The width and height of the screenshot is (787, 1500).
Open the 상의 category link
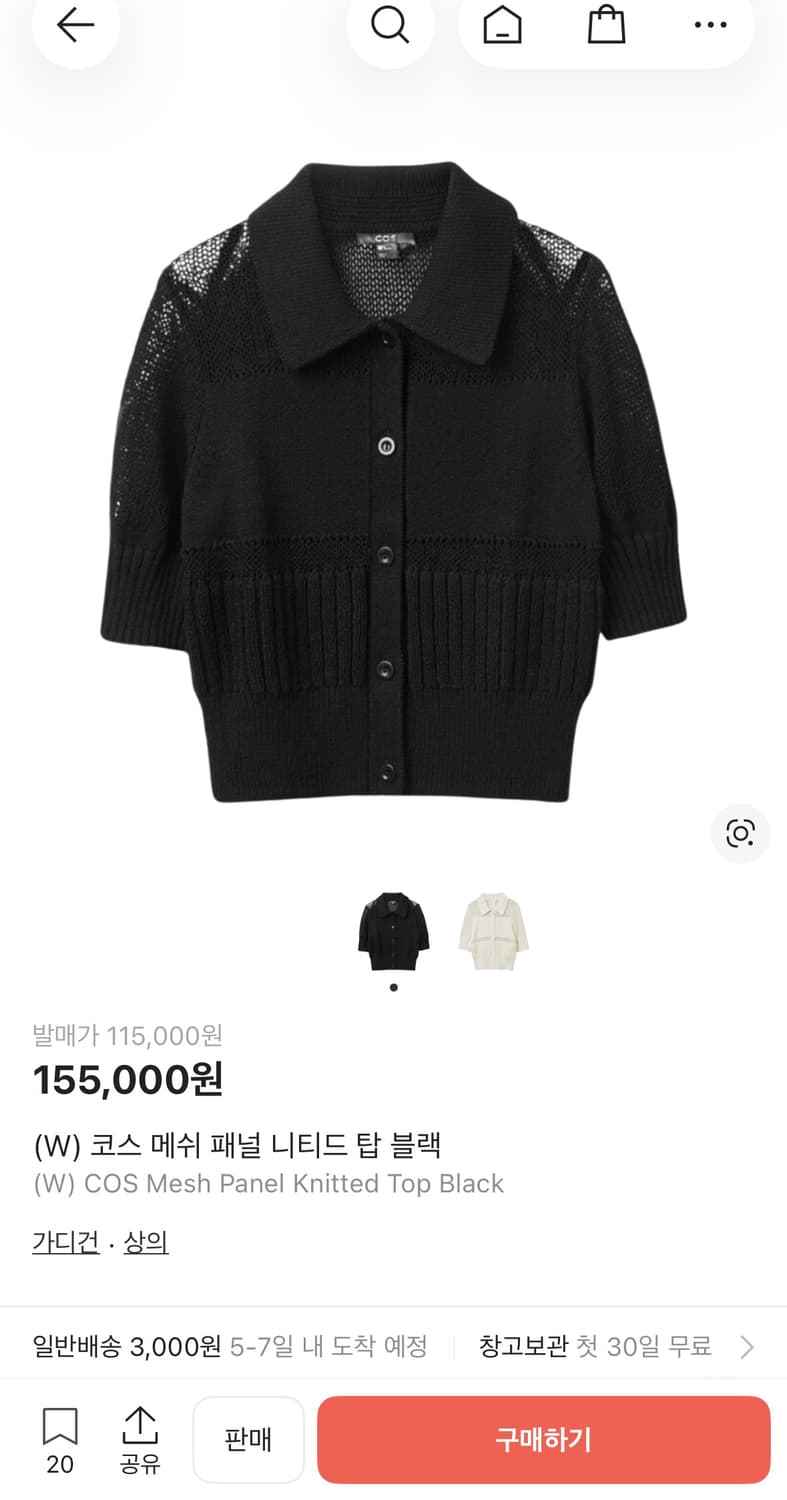[146, 1242]
